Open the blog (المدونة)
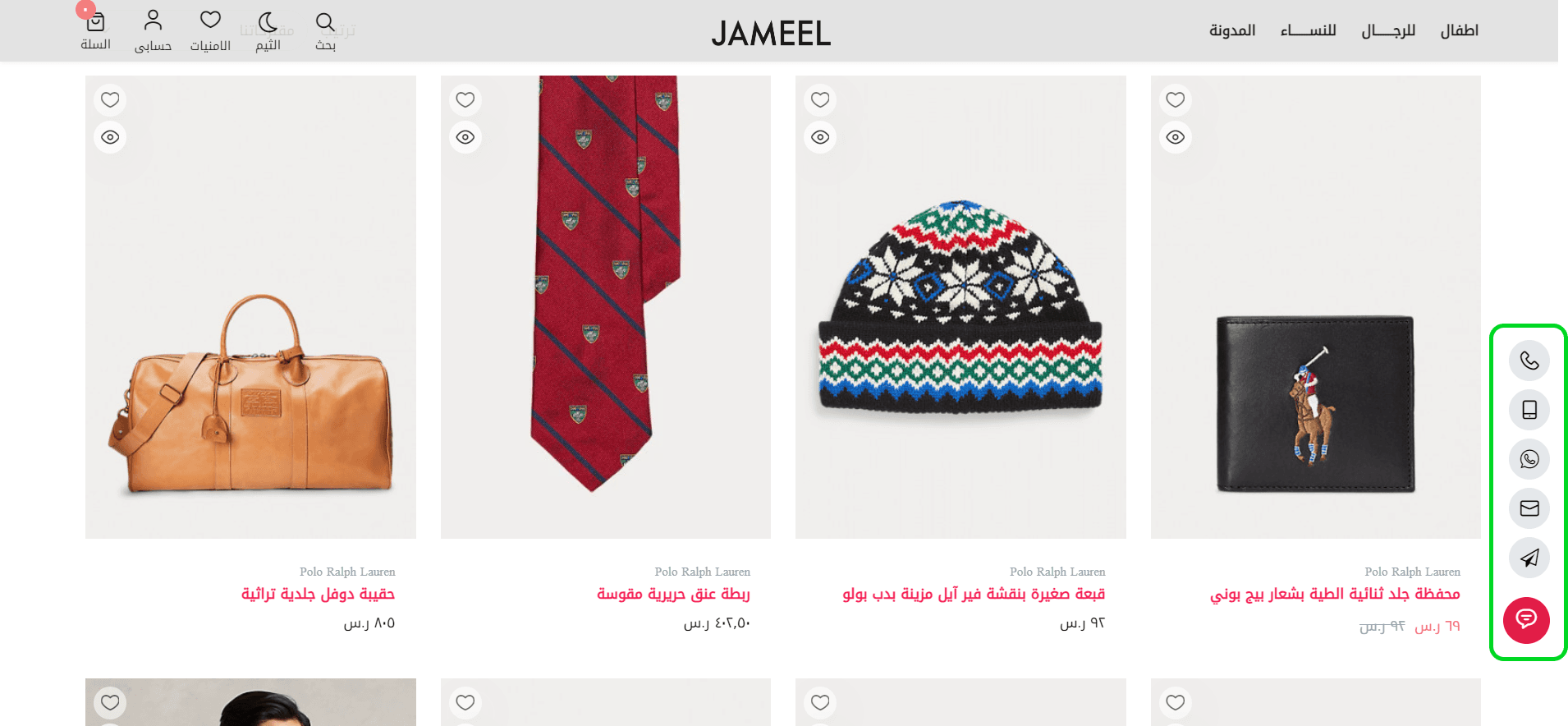 point(1232,30)
